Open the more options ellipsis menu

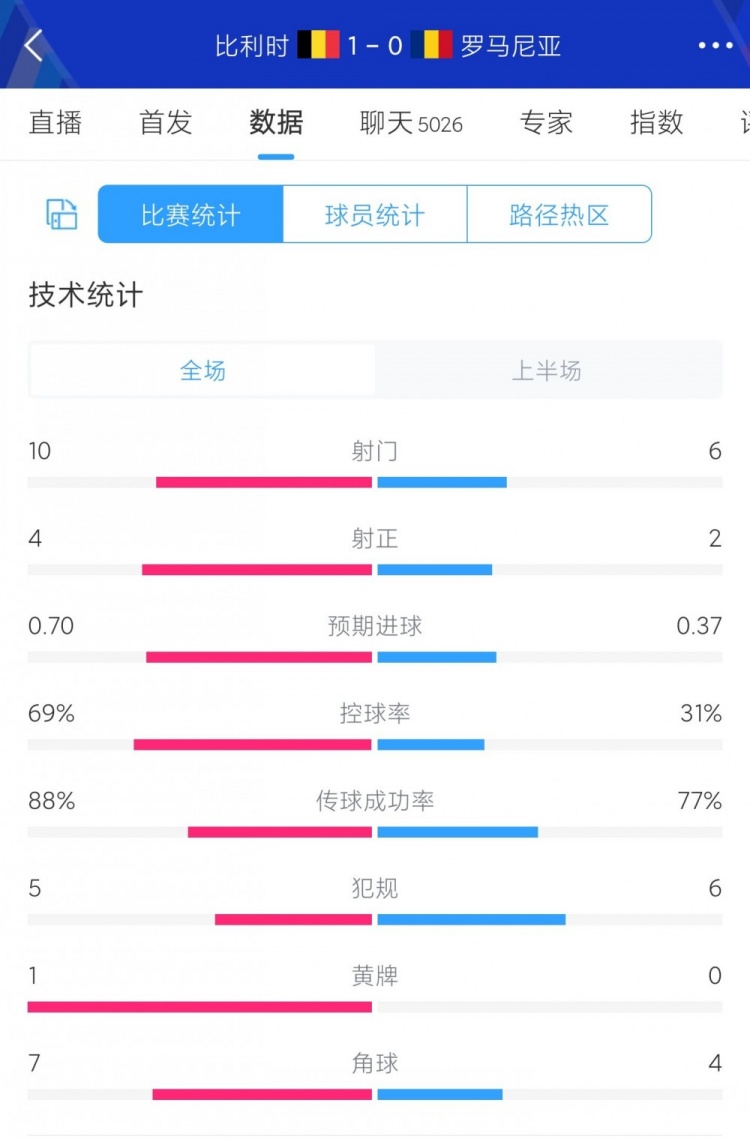pyautogui.click(x=714, y=45)
